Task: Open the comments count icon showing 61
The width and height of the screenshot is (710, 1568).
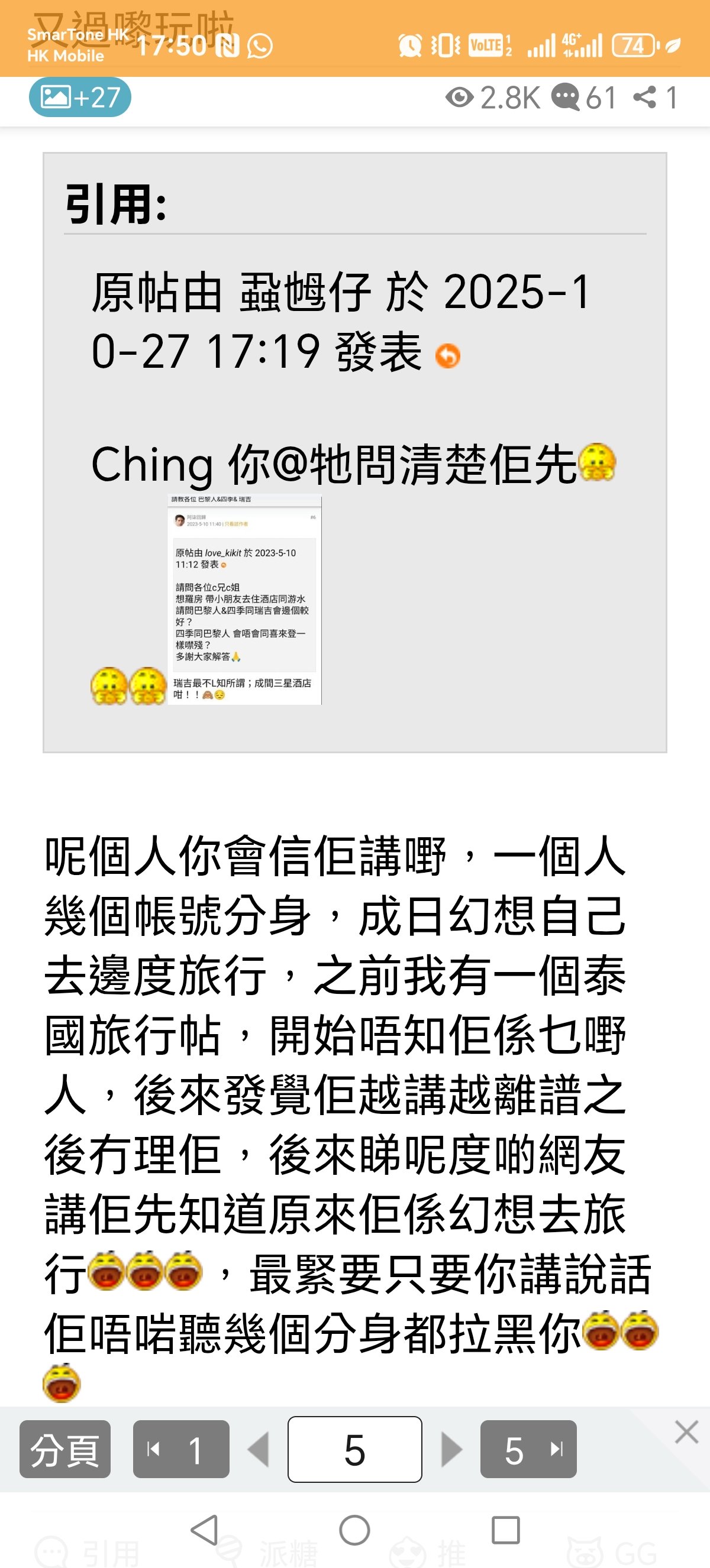Action: pyautogui.click(x=566, y=98)
